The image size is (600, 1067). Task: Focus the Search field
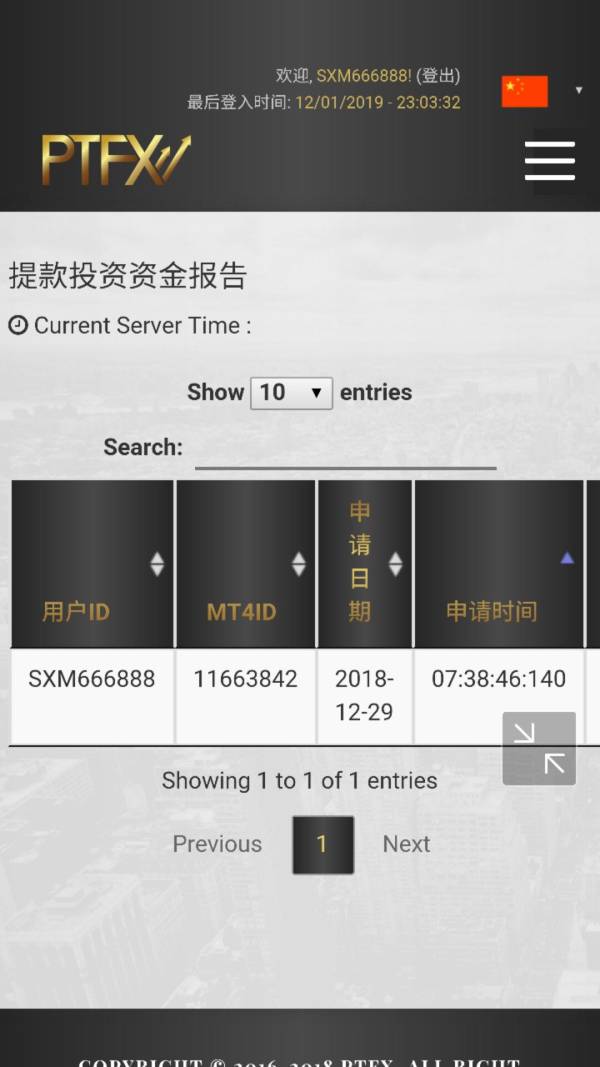(346, 449)
